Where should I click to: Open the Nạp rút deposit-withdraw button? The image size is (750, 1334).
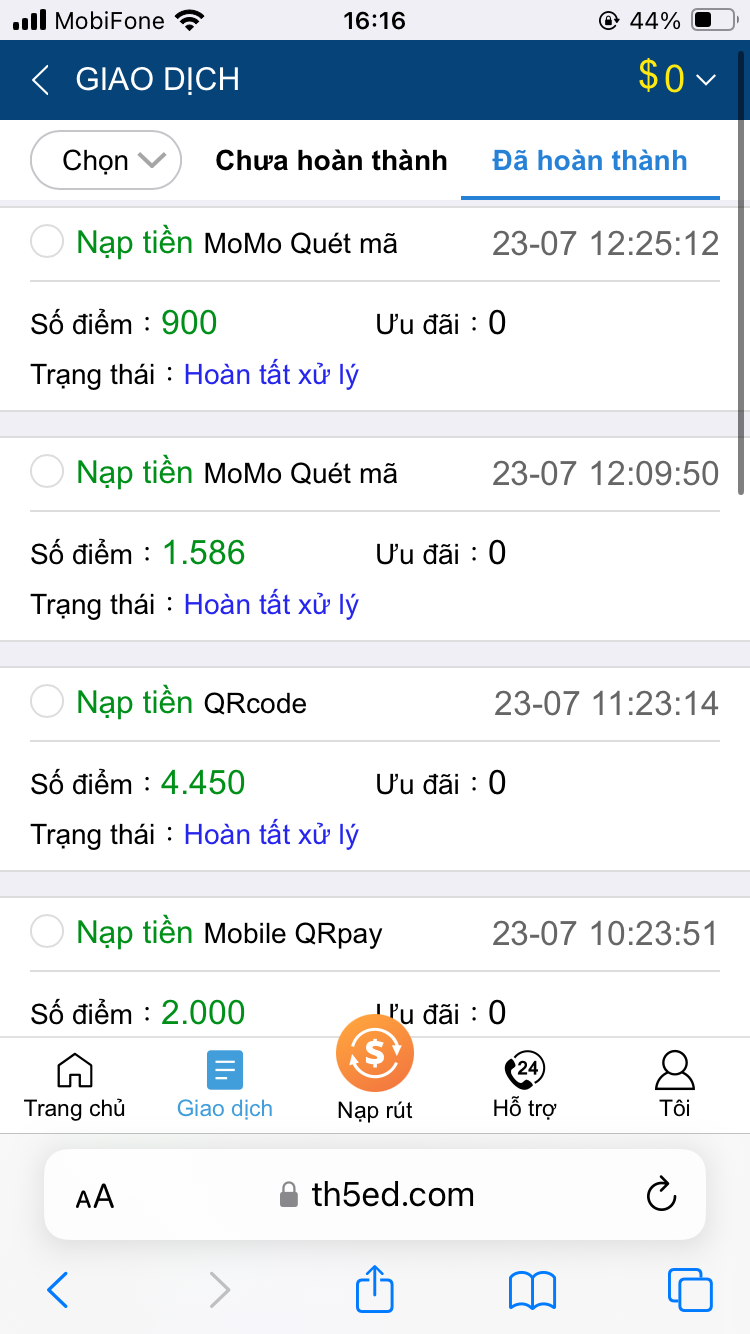pyautogui.click(x=375, y=1066)
